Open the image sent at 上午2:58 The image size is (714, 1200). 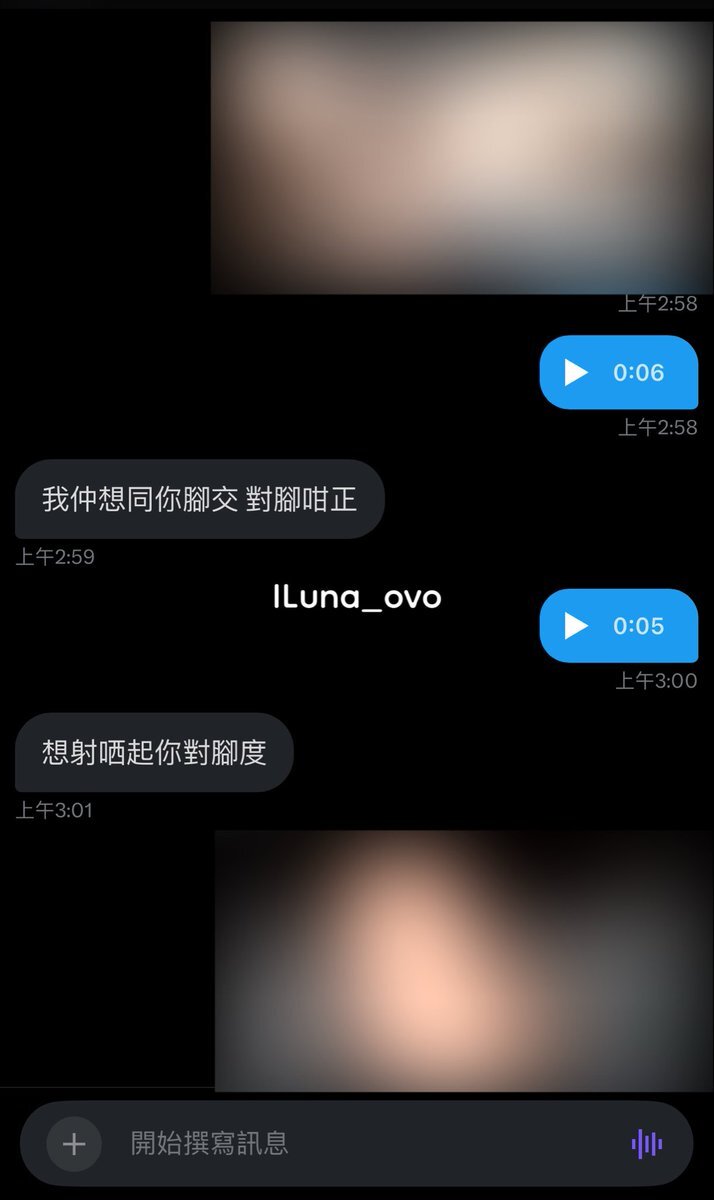(x=461, y=158)
